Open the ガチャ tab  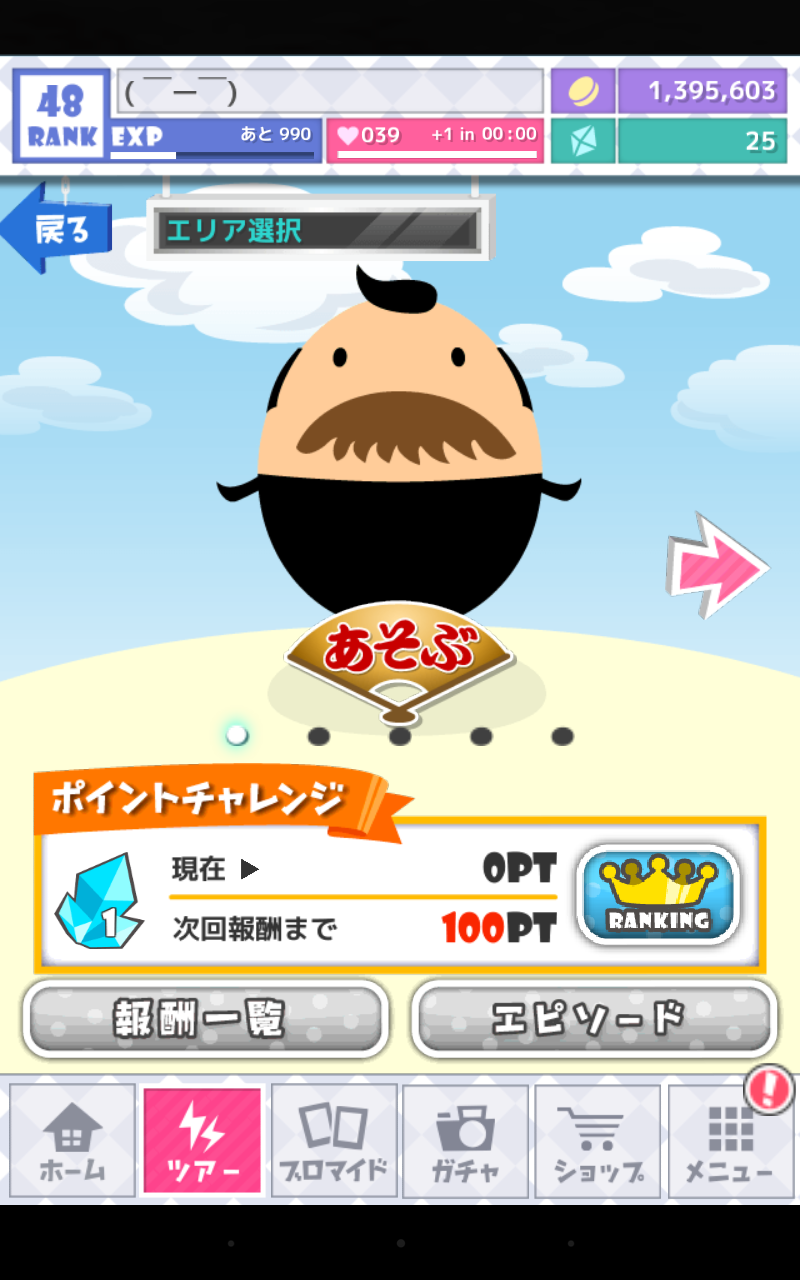tap(465, 1141)
